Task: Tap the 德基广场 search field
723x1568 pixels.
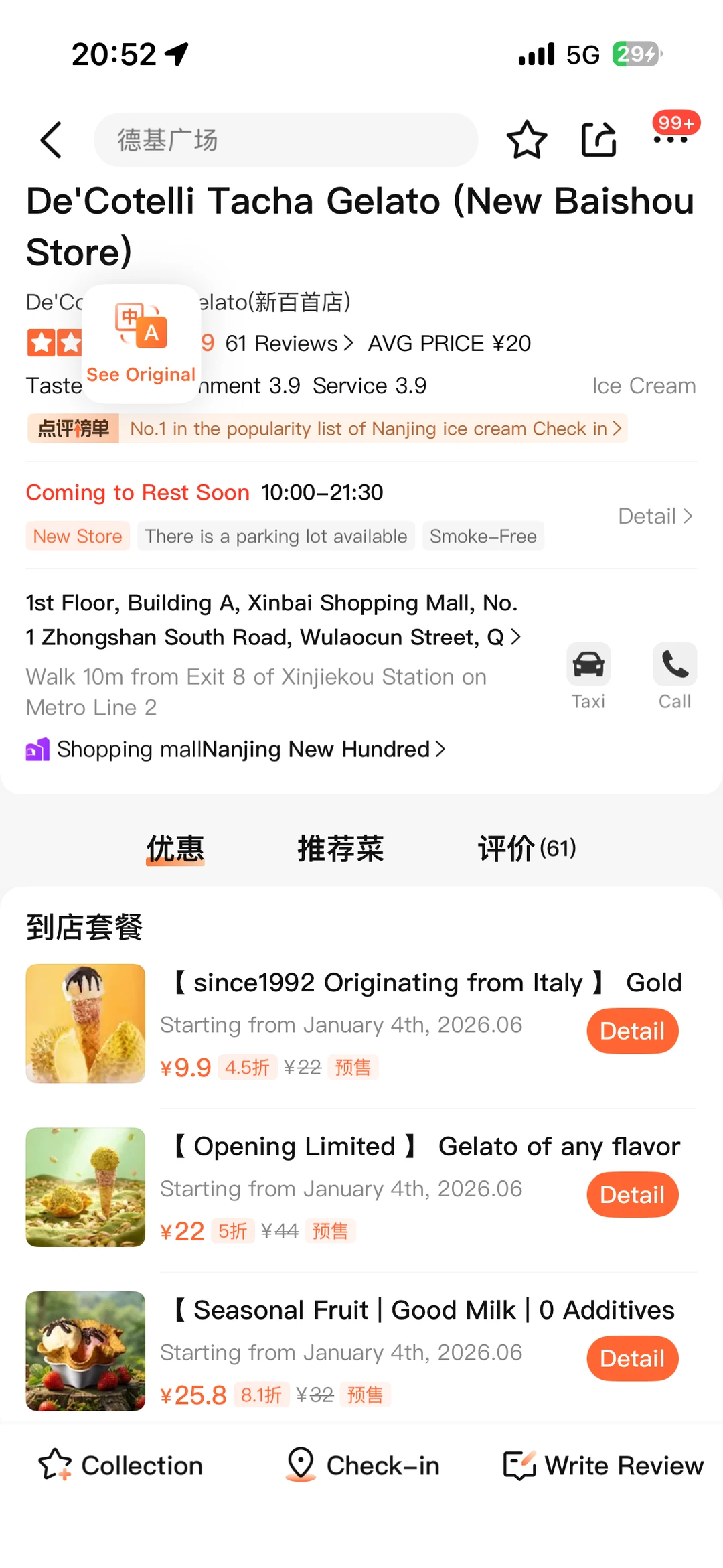Action: [286, 140]
